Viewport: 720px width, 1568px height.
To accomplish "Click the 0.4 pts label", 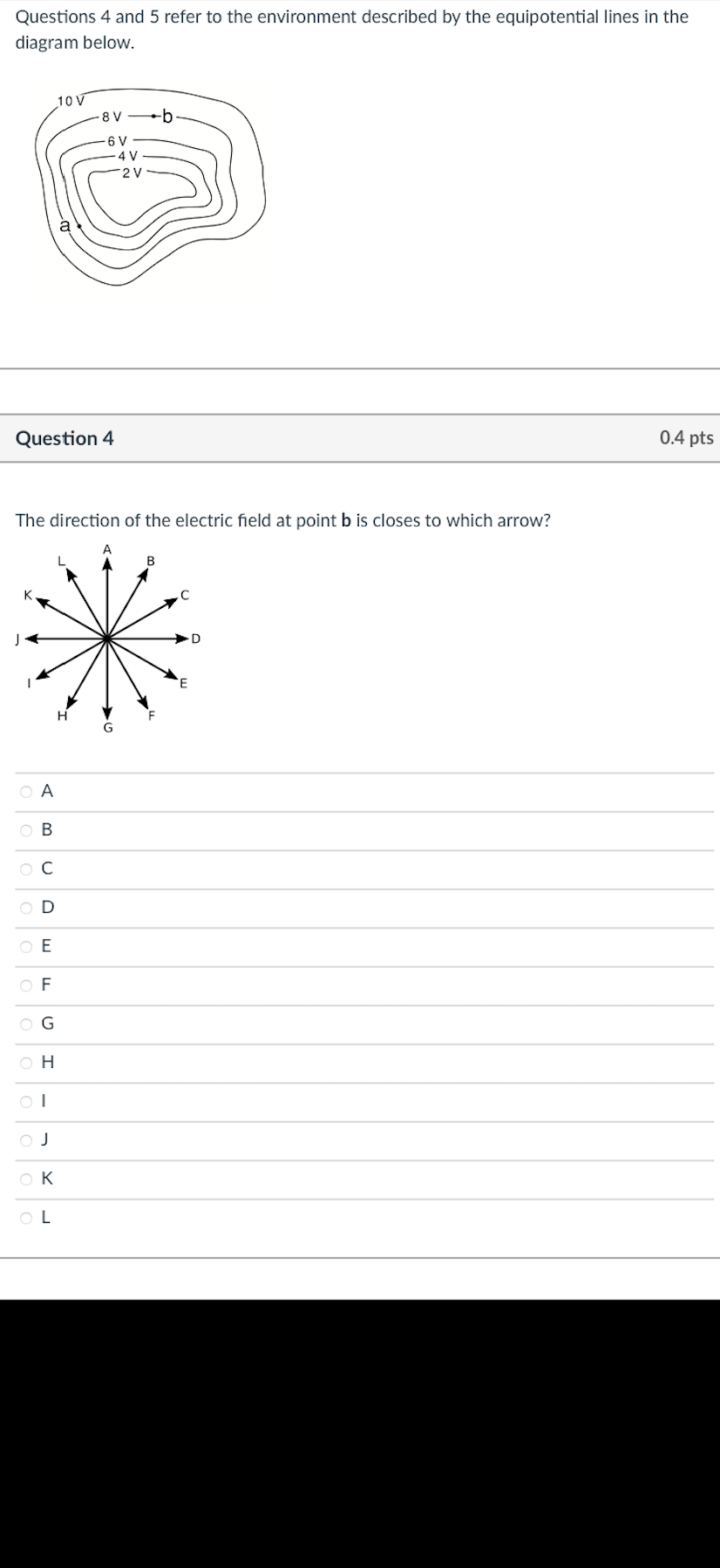I will pos(684,438).
